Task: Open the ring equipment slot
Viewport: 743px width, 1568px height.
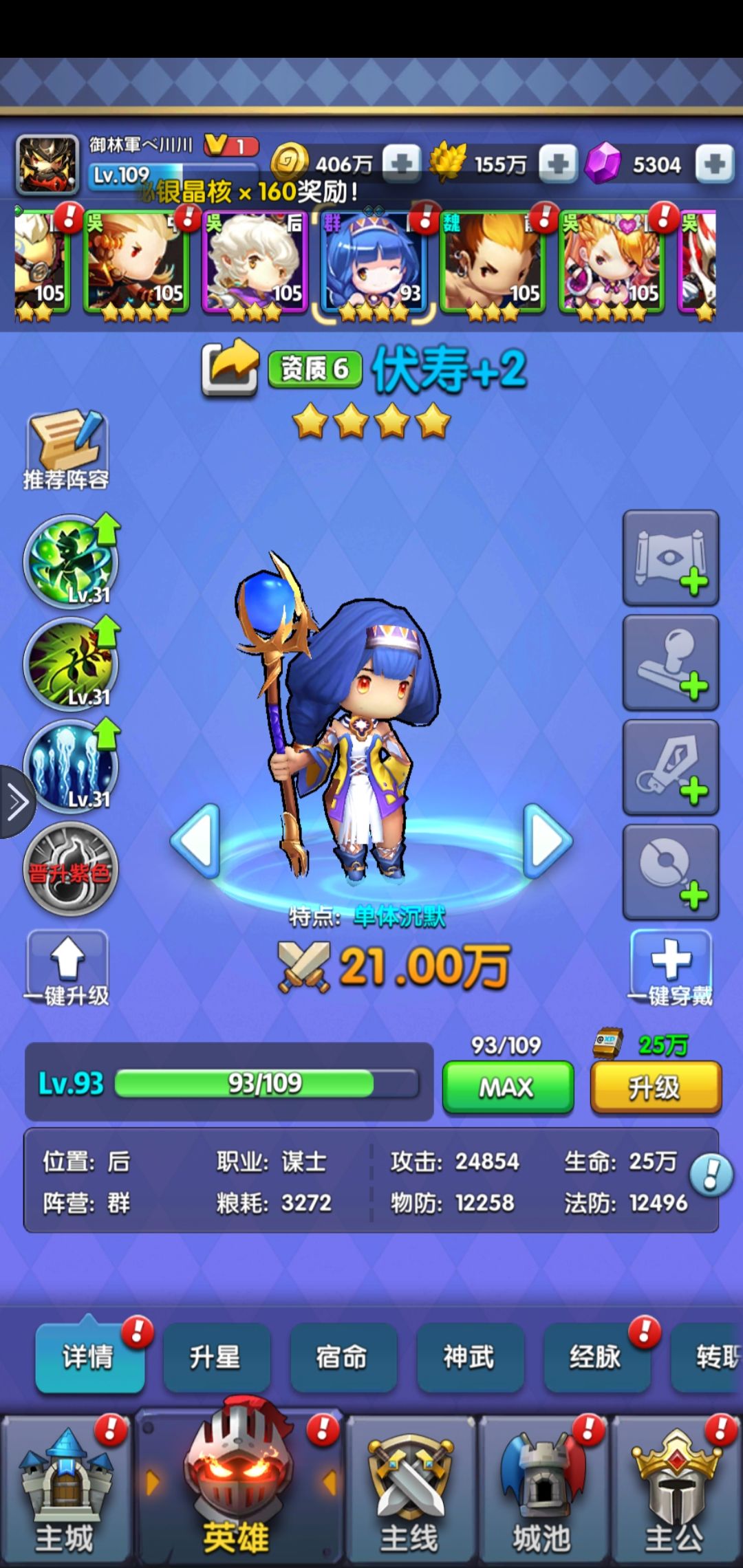Action: [x=669, y=871]
